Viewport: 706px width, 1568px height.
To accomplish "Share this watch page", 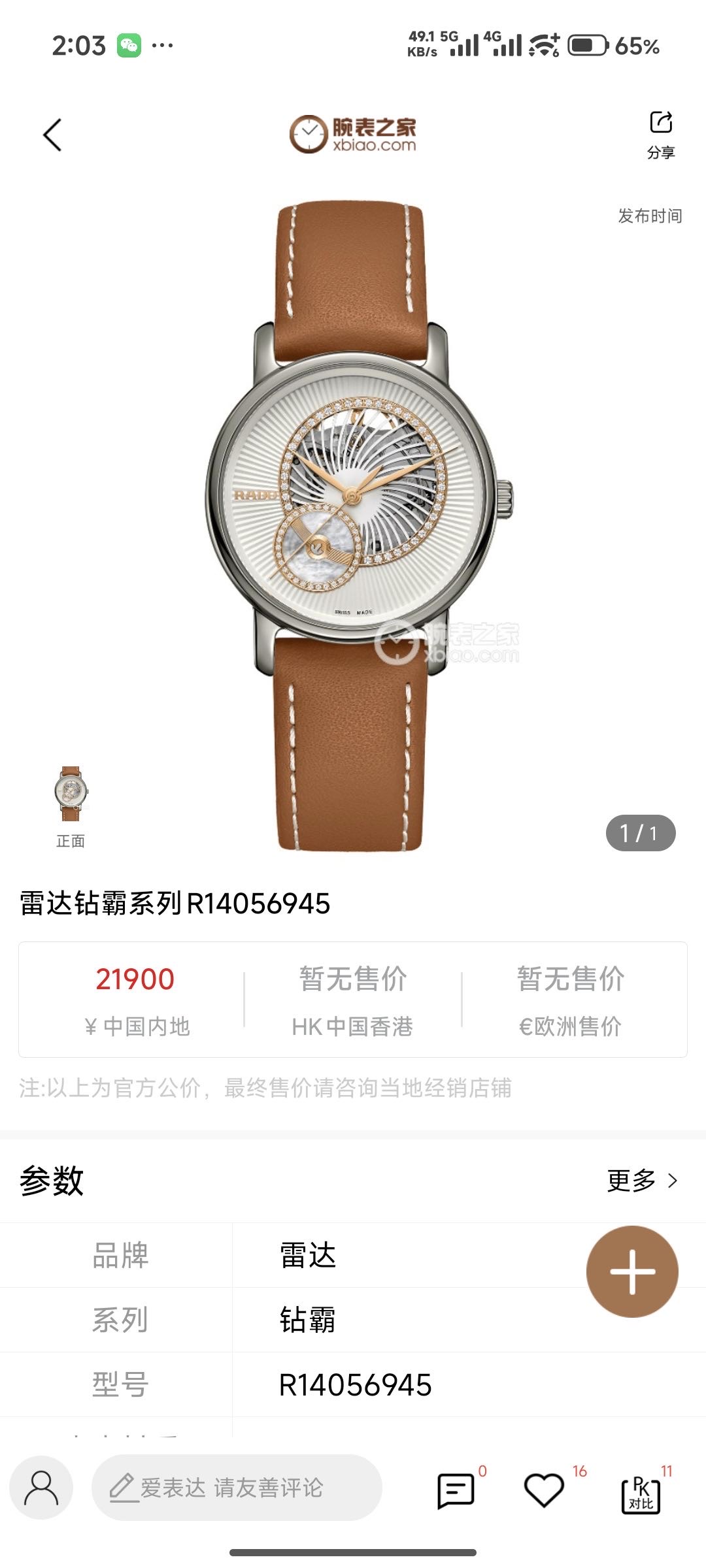I will (x=661, y=134).
